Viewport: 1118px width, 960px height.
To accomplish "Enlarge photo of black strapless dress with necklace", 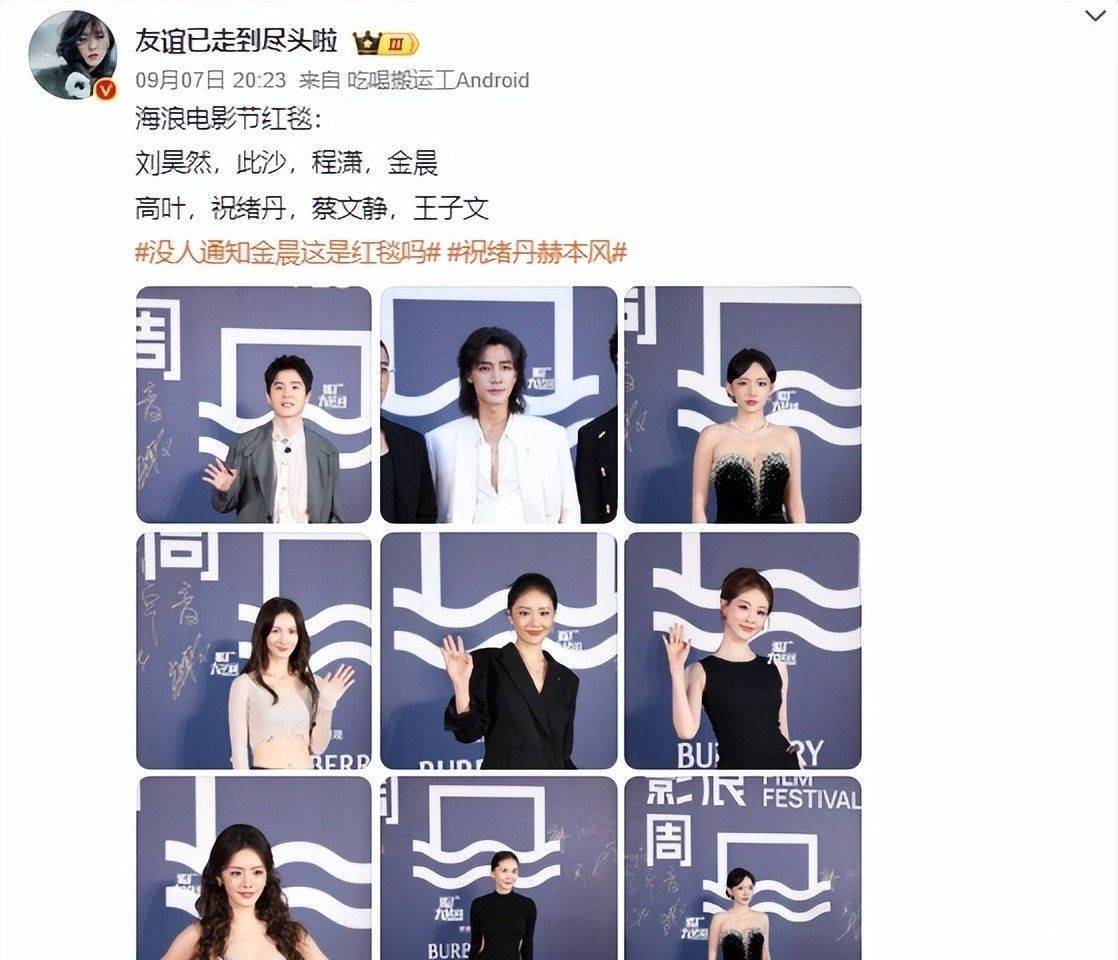I will [x=742, y=405].
